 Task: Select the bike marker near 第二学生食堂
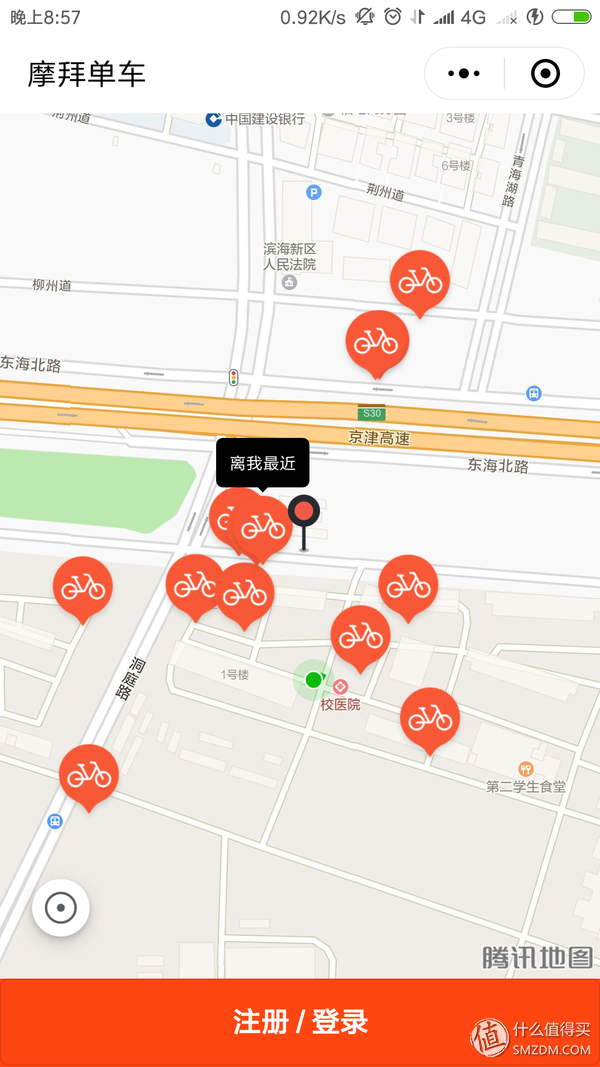[430, 716]
